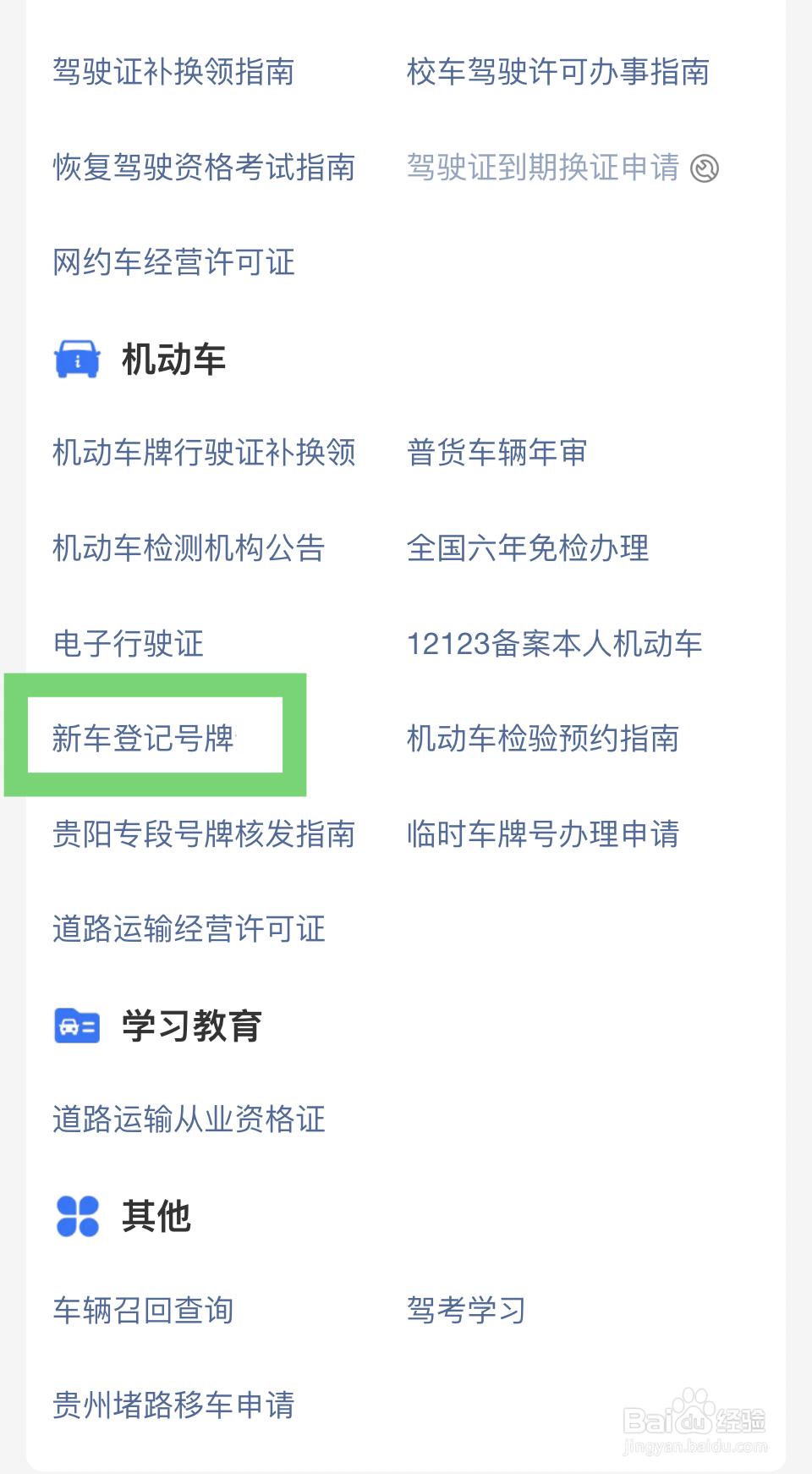Click the four-dot grid icon beside 其他
Image resolution: width=812 pixels, height=1474 pixels.
click(x=76, y=1216)
